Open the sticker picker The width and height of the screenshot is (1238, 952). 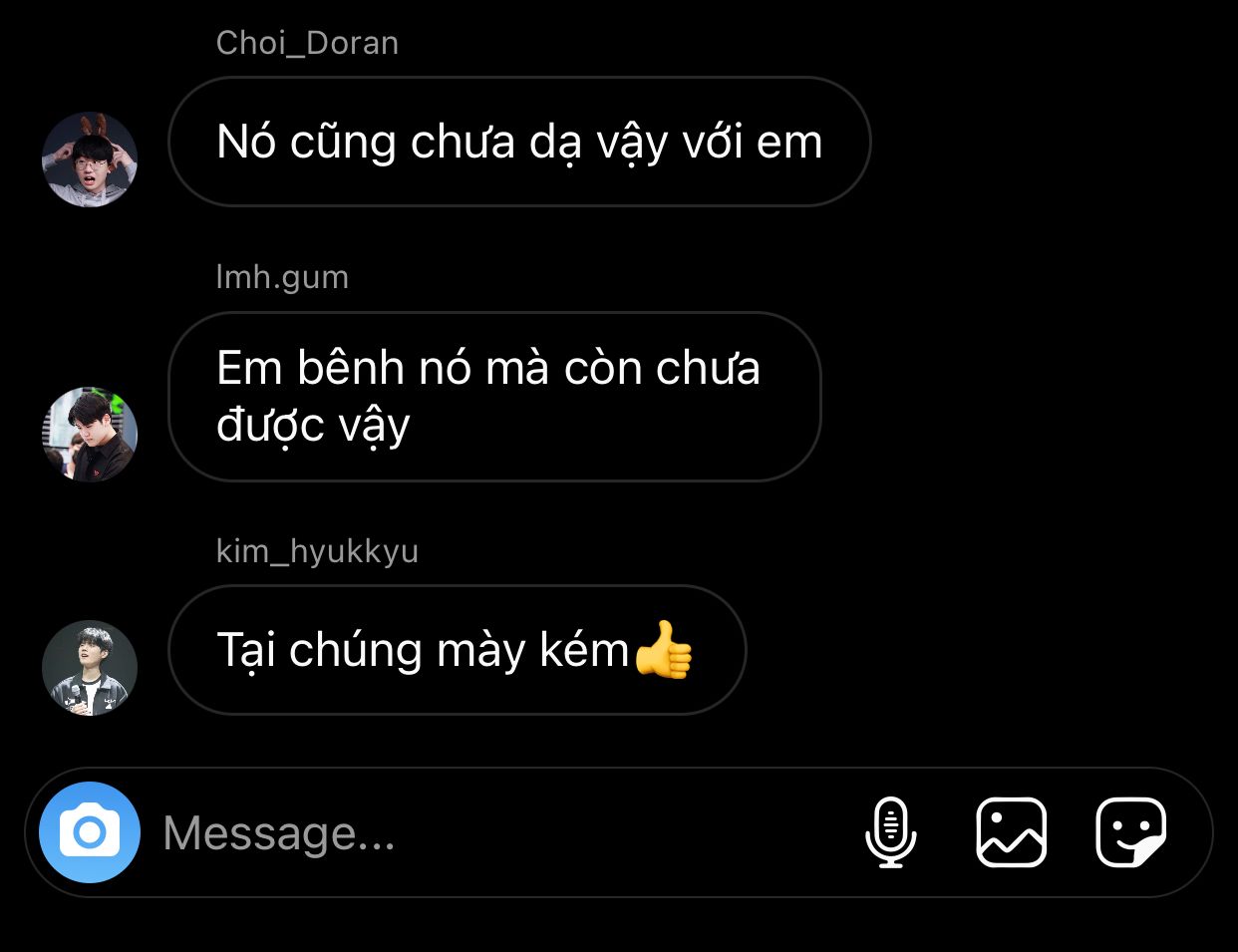point(1130,832)
